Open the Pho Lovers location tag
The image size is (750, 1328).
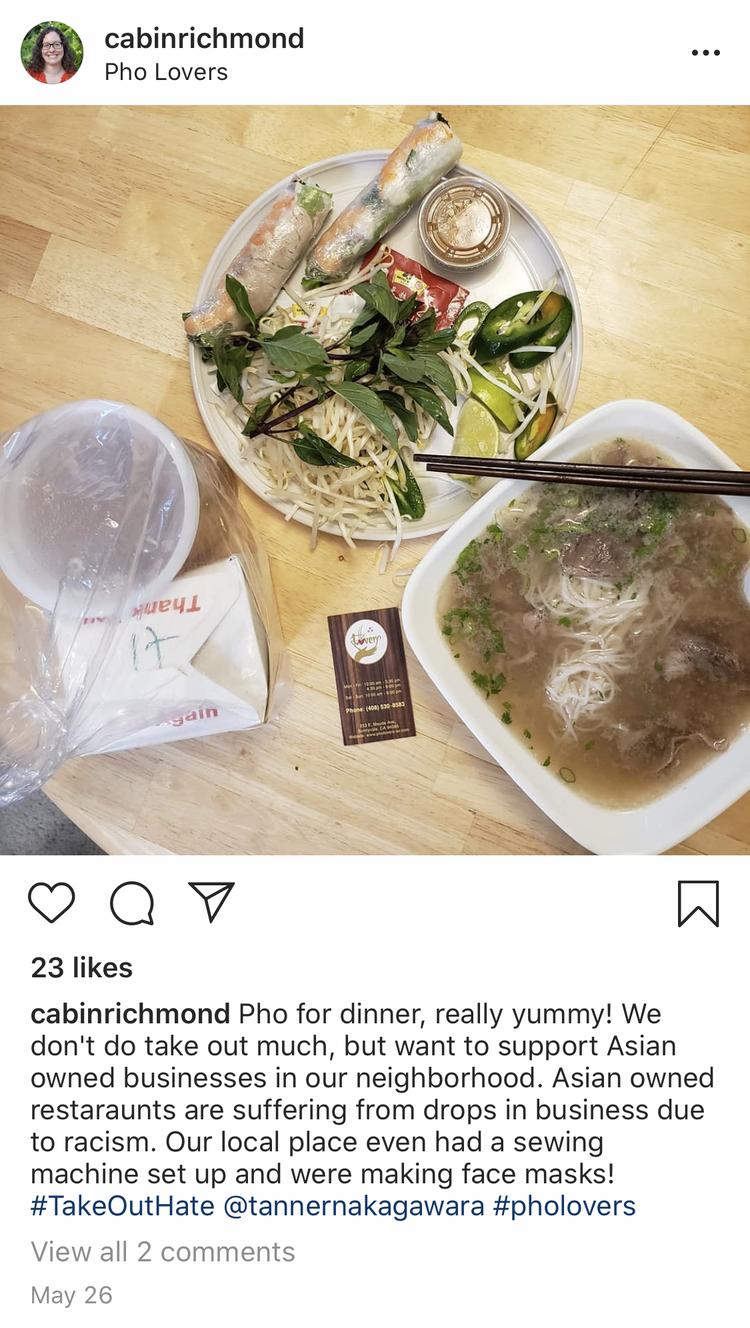point(166,72)
